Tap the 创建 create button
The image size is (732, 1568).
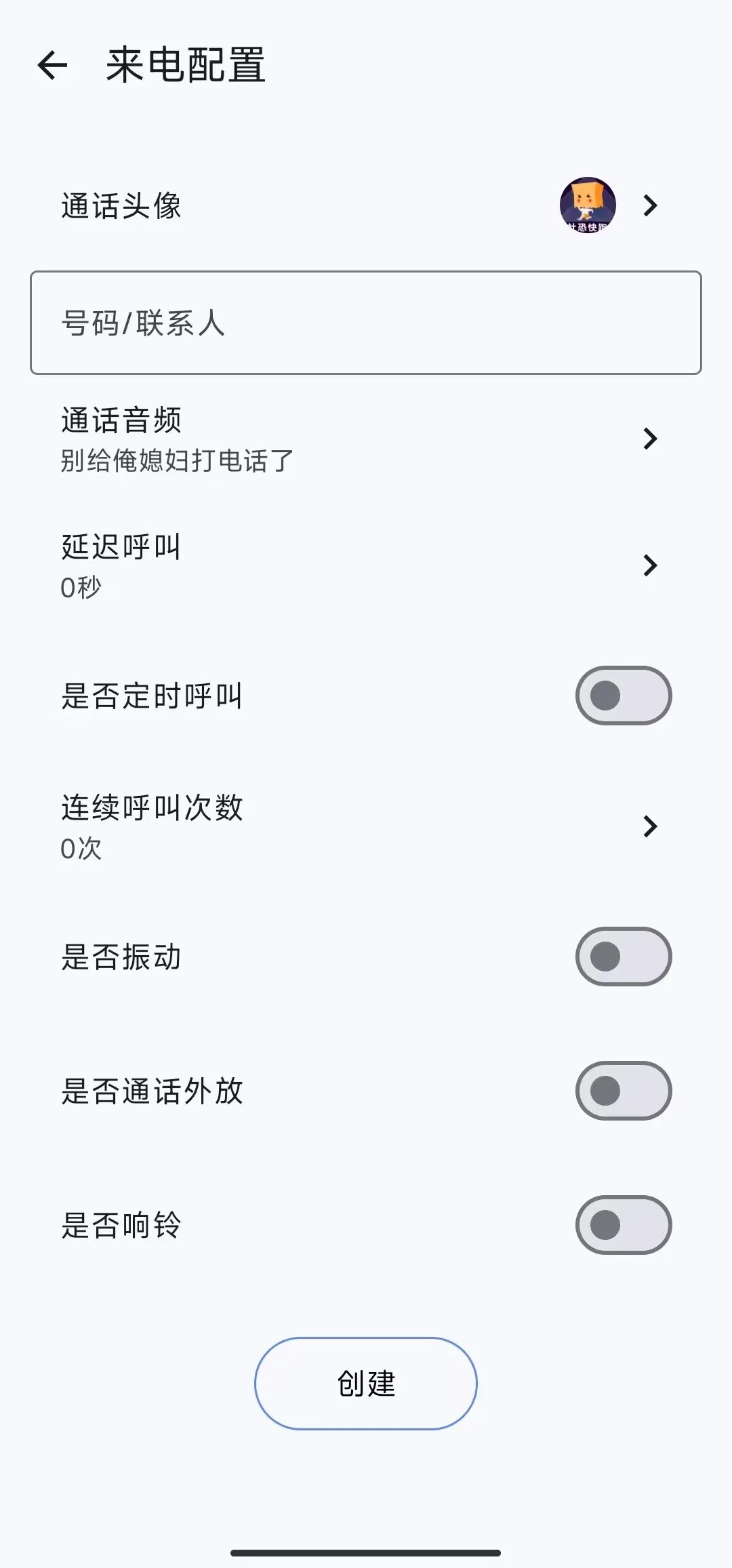(365, 1383)
